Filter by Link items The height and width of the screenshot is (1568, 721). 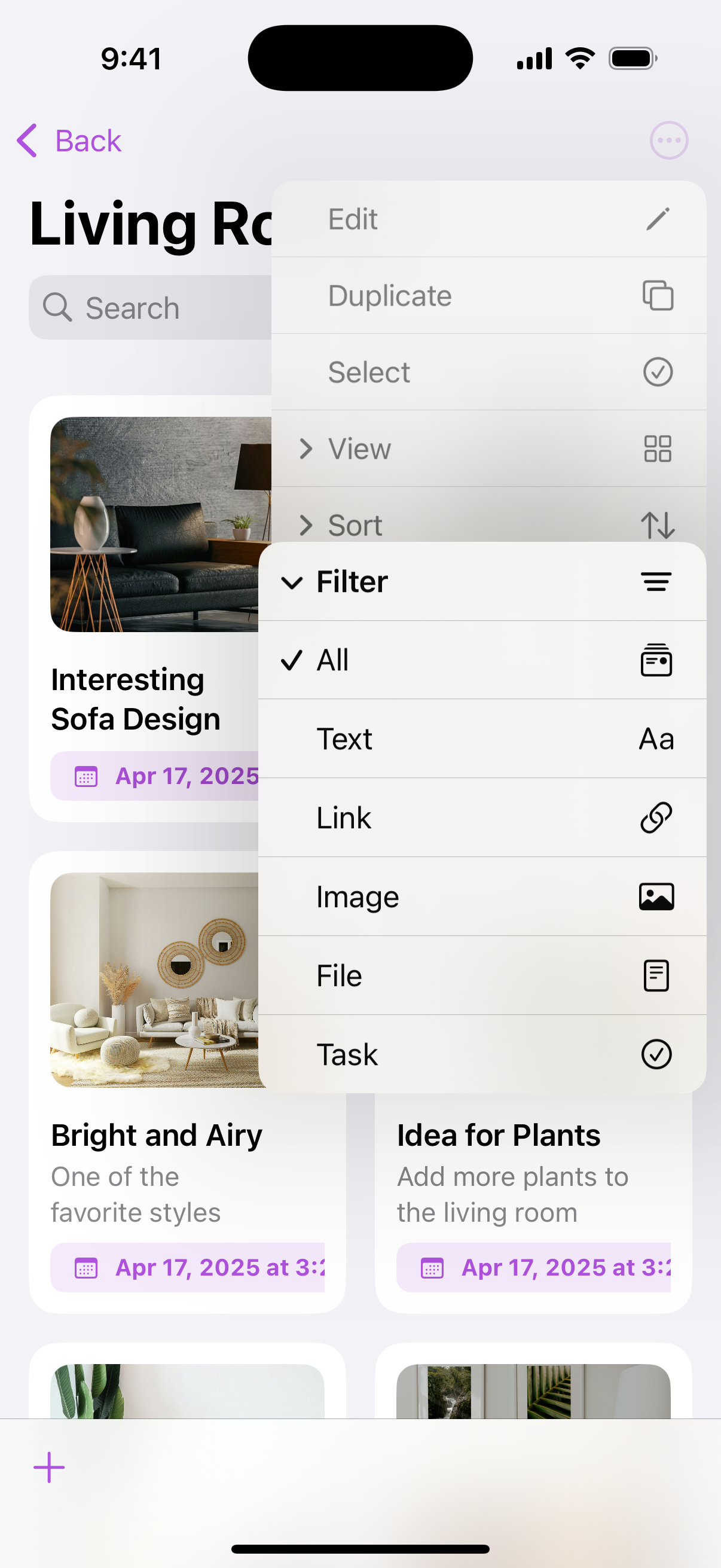[482, 817]
